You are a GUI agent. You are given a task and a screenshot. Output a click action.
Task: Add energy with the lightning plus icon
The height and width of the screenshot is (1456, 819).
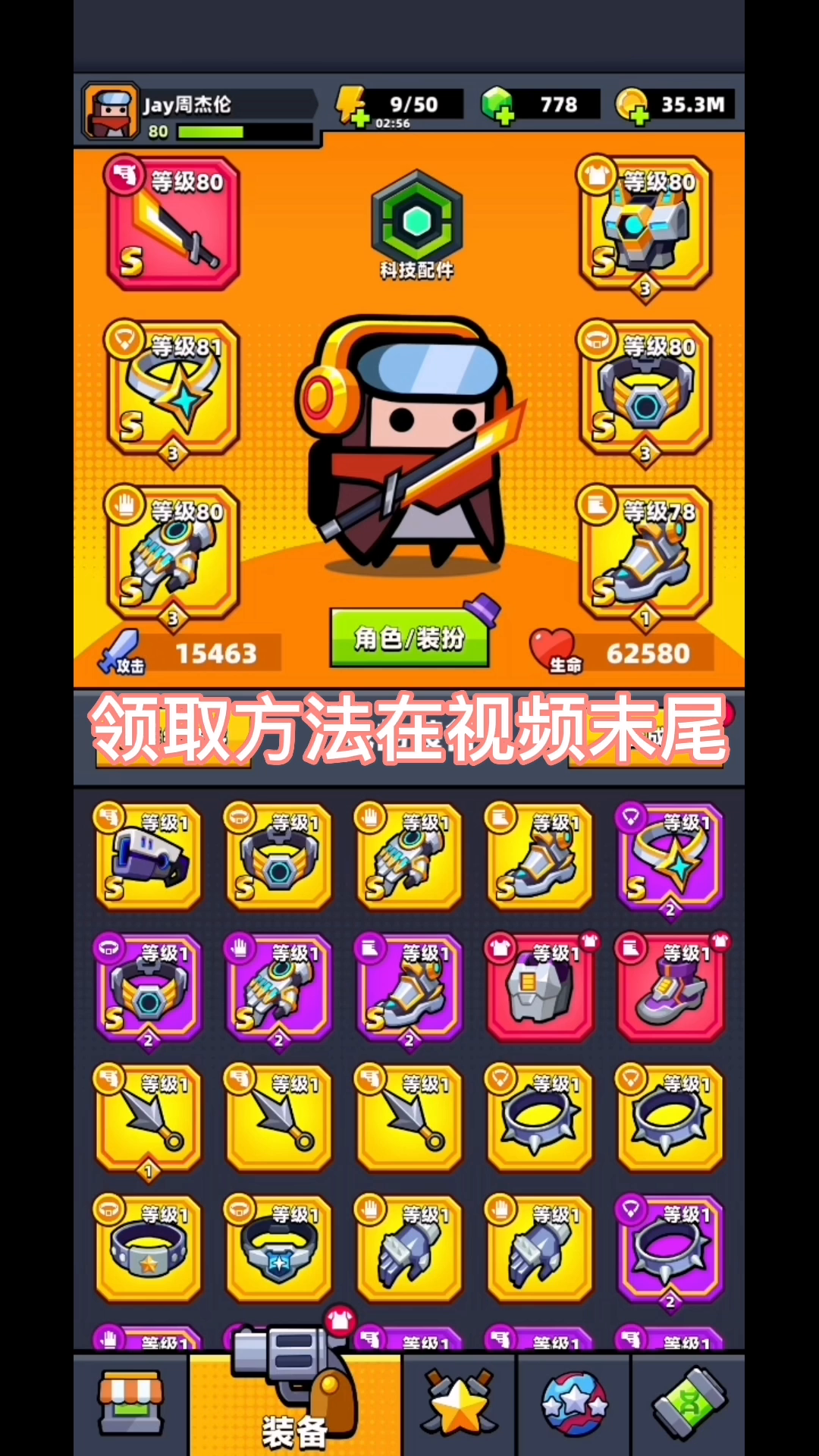tap(353, 106)
